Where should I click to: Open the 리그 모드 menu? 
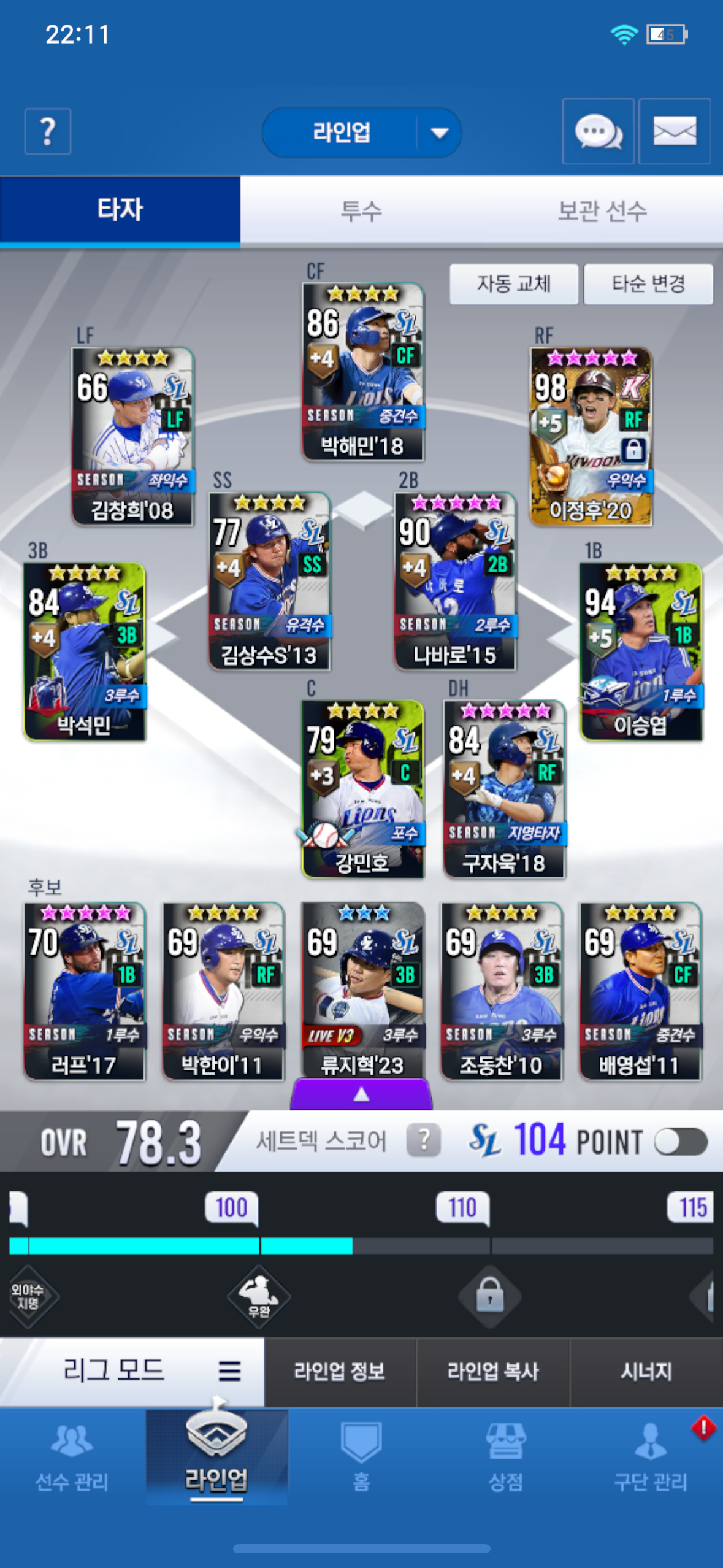[132, 1371]
